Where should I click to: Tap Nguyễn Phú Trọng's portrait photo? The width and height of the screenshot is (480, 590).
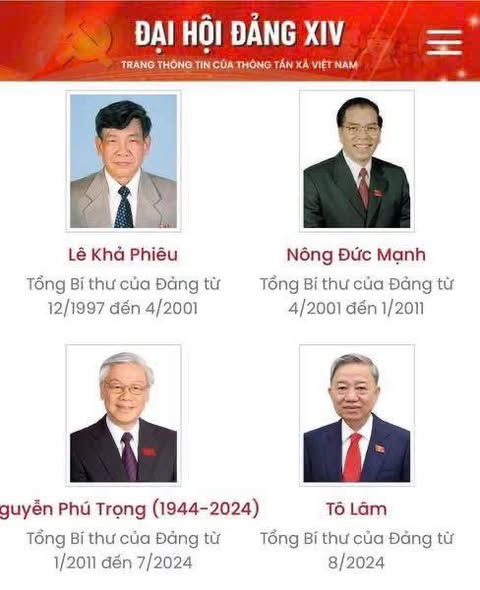tap(123, 415)
